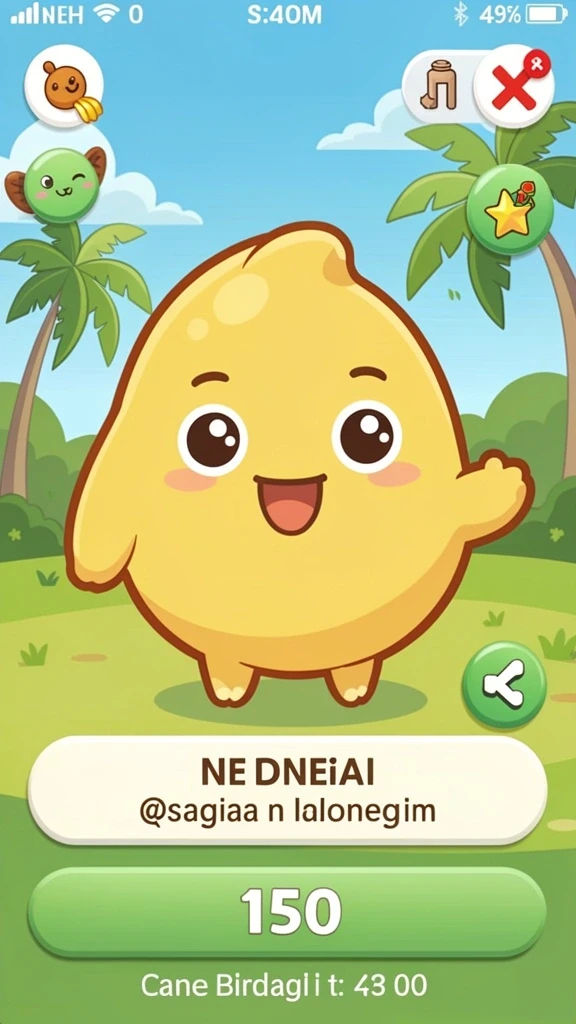Image resolution: width=576 pixels, height=1024 pixels.
Task: Share the mango character
Action: (504, 685)
